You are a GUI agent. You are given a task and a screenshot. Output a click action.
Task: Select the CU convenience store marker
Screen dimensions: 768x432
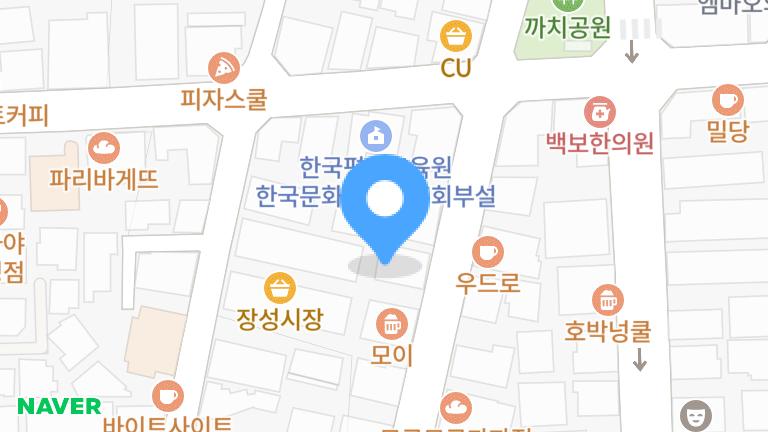(x=456, y=37)
